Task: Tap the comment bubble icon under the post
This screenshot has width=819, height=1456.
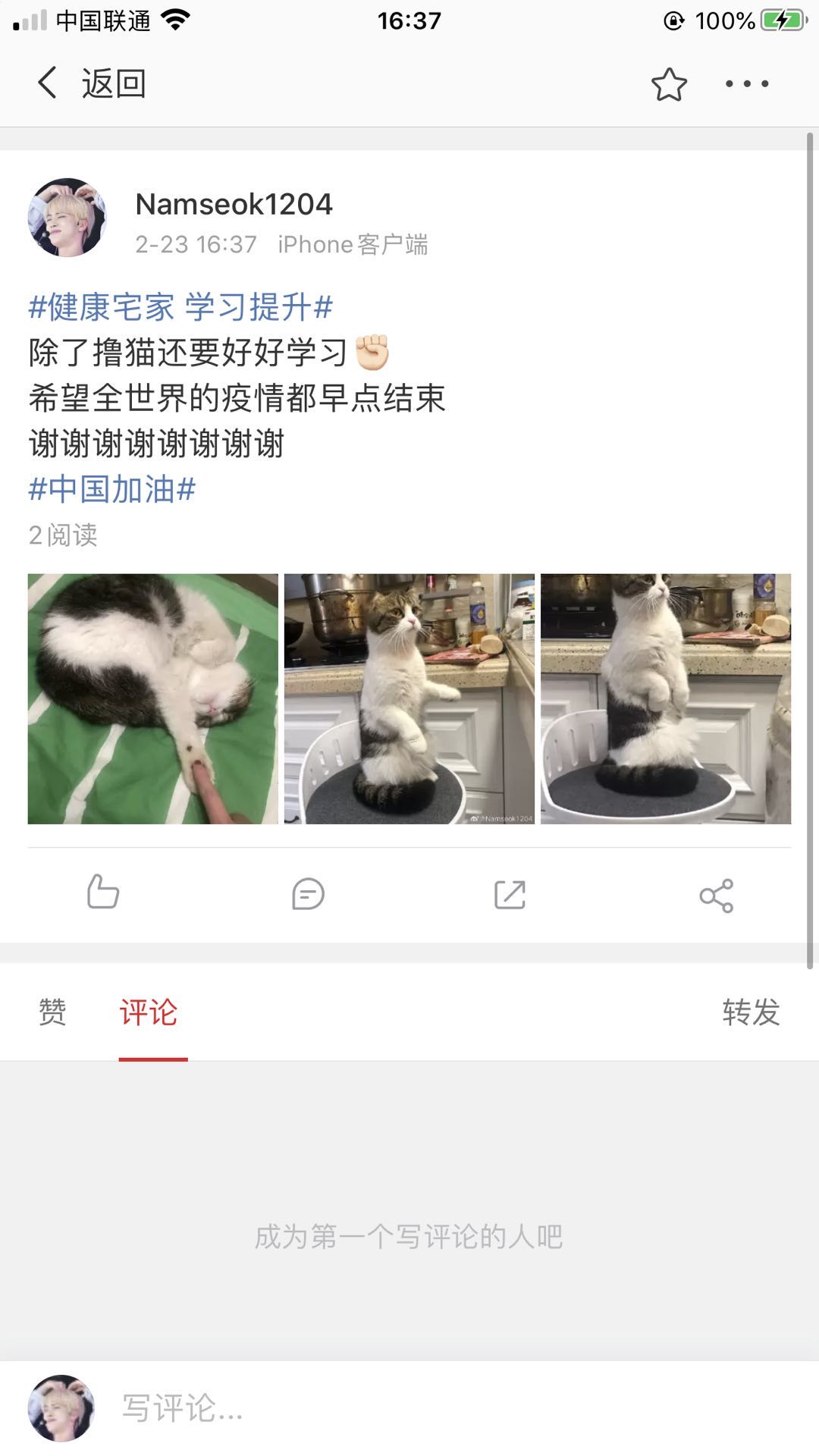Action: click(308, 894)
